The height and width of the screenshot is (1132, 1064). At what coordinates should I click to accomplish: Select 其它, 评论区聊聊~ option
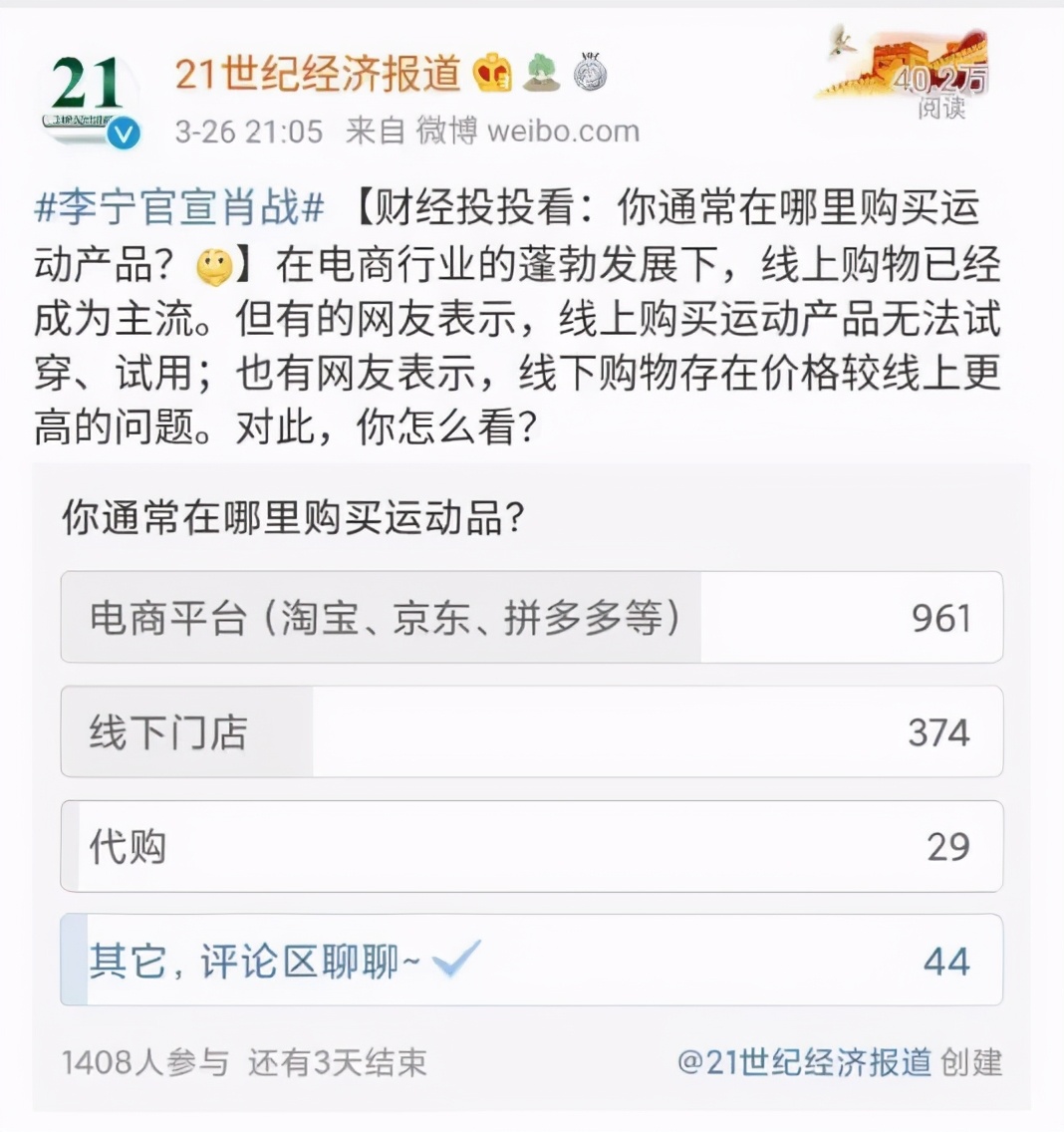pos(531,961)
